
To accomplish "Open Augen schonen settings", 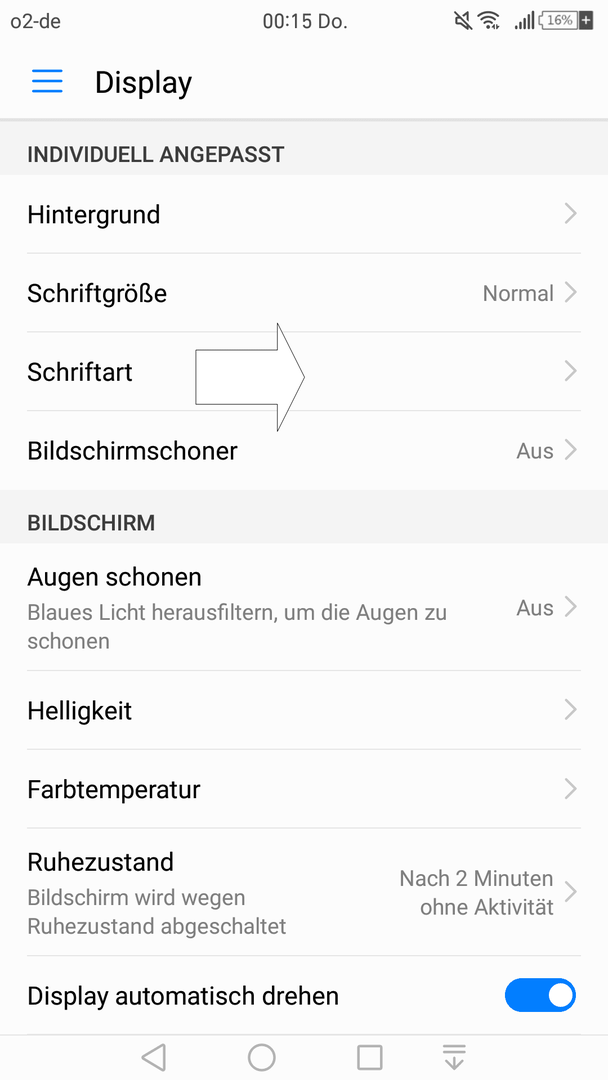I will click(x=304, y=608).
